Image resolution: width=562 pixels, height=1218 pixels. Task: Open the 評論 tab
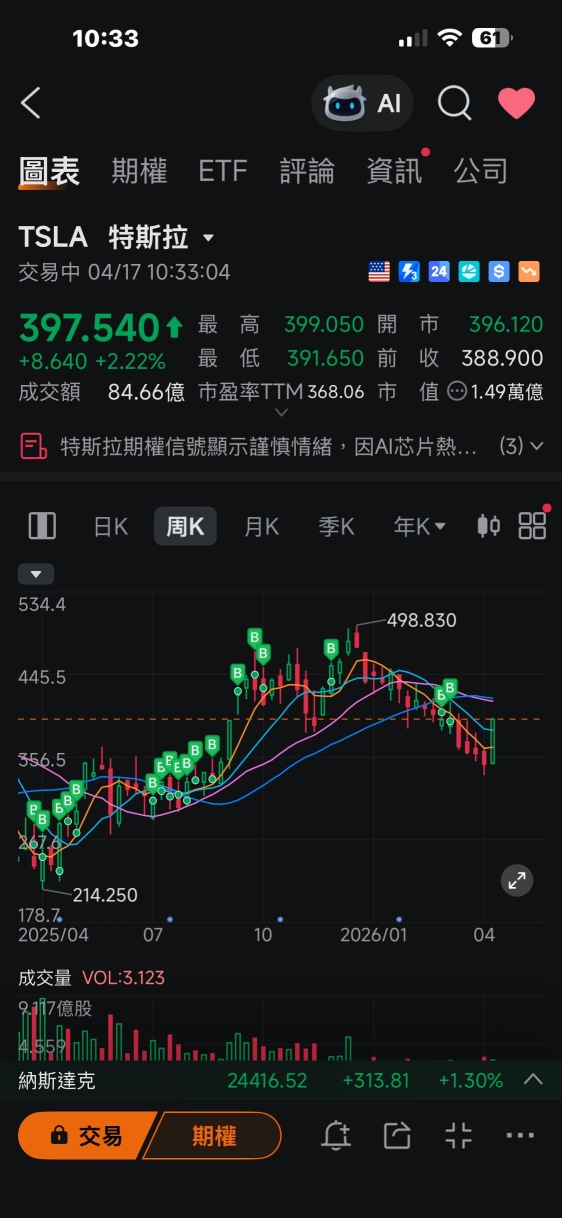point(307,171)
